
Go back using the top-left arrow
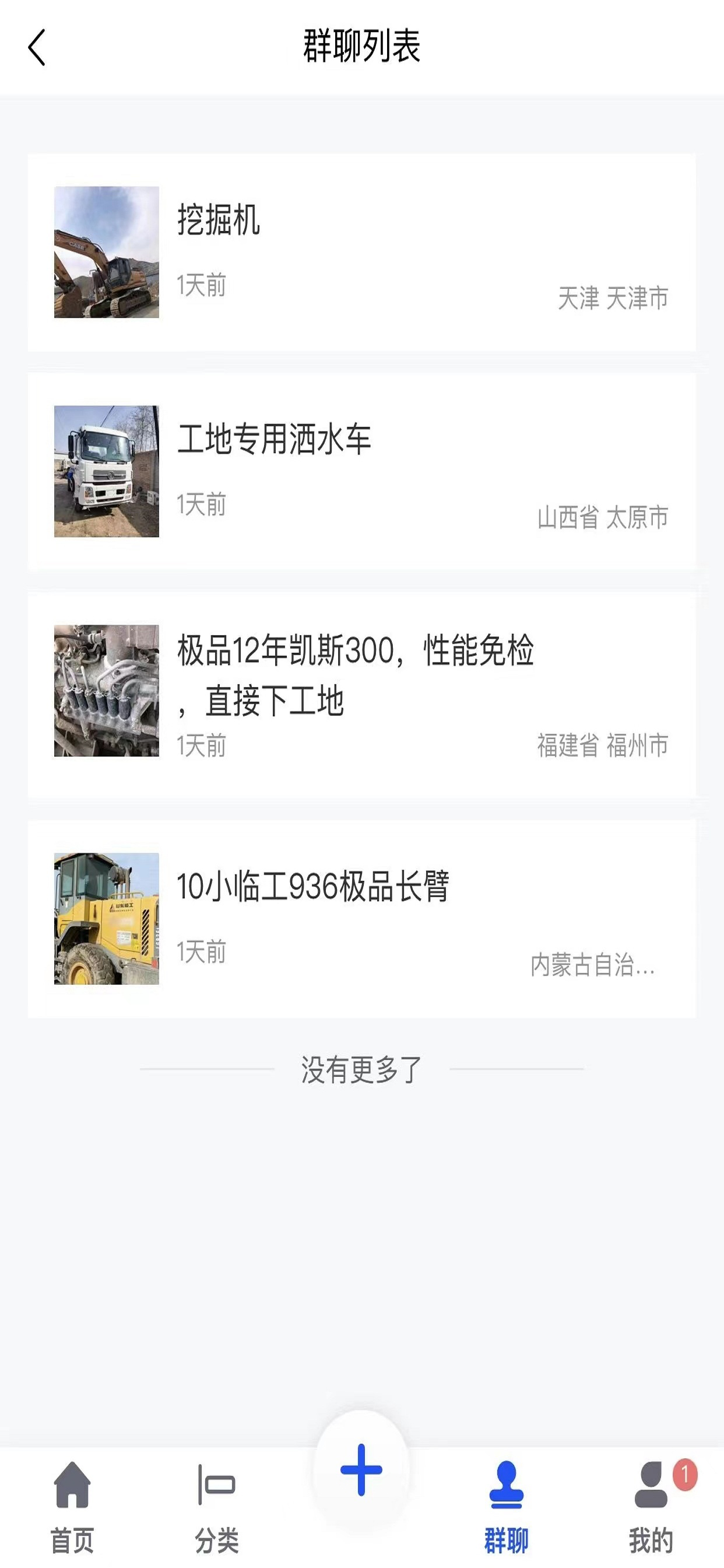37,47
